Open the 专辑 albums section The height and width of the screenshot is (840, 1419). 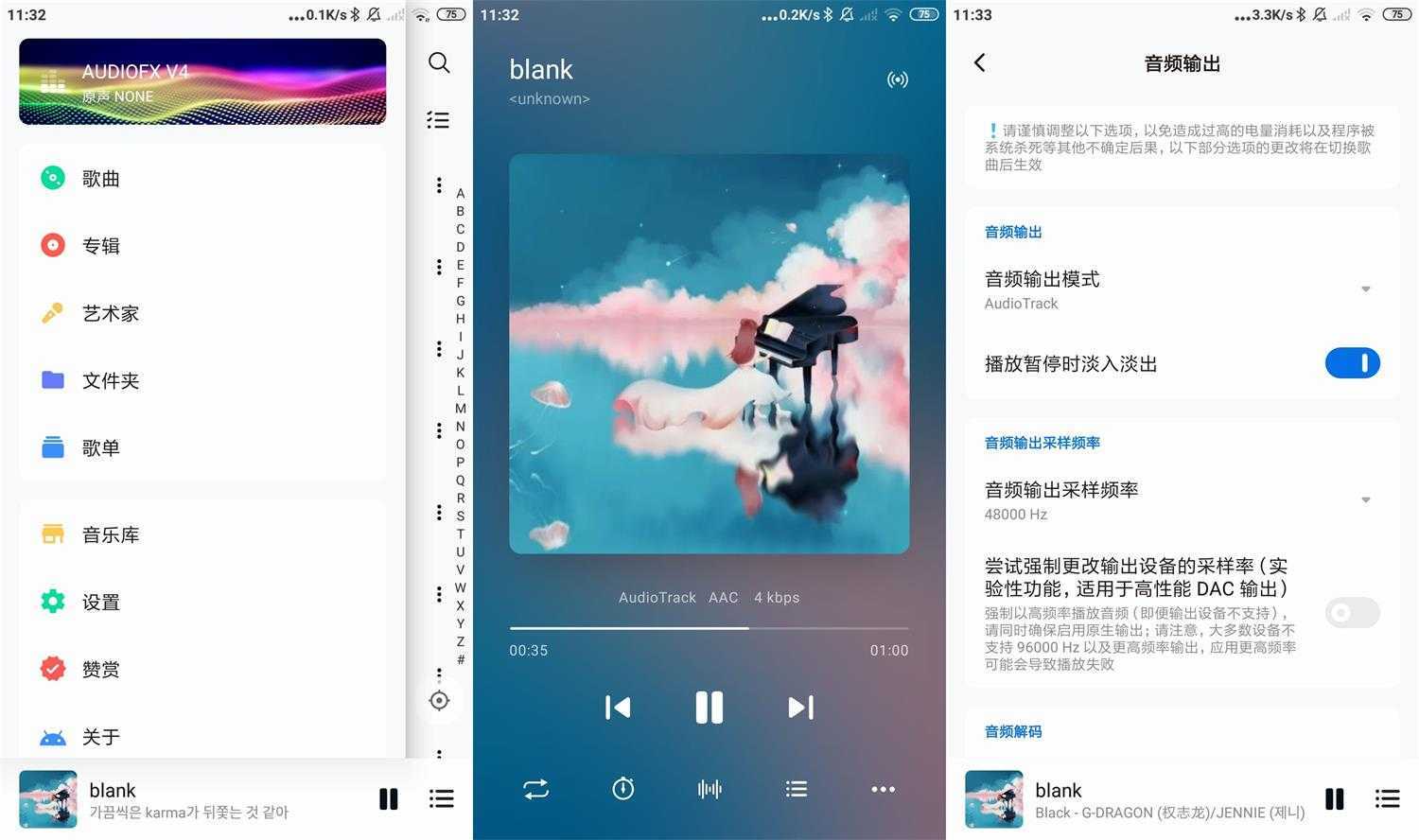(100, 246)
